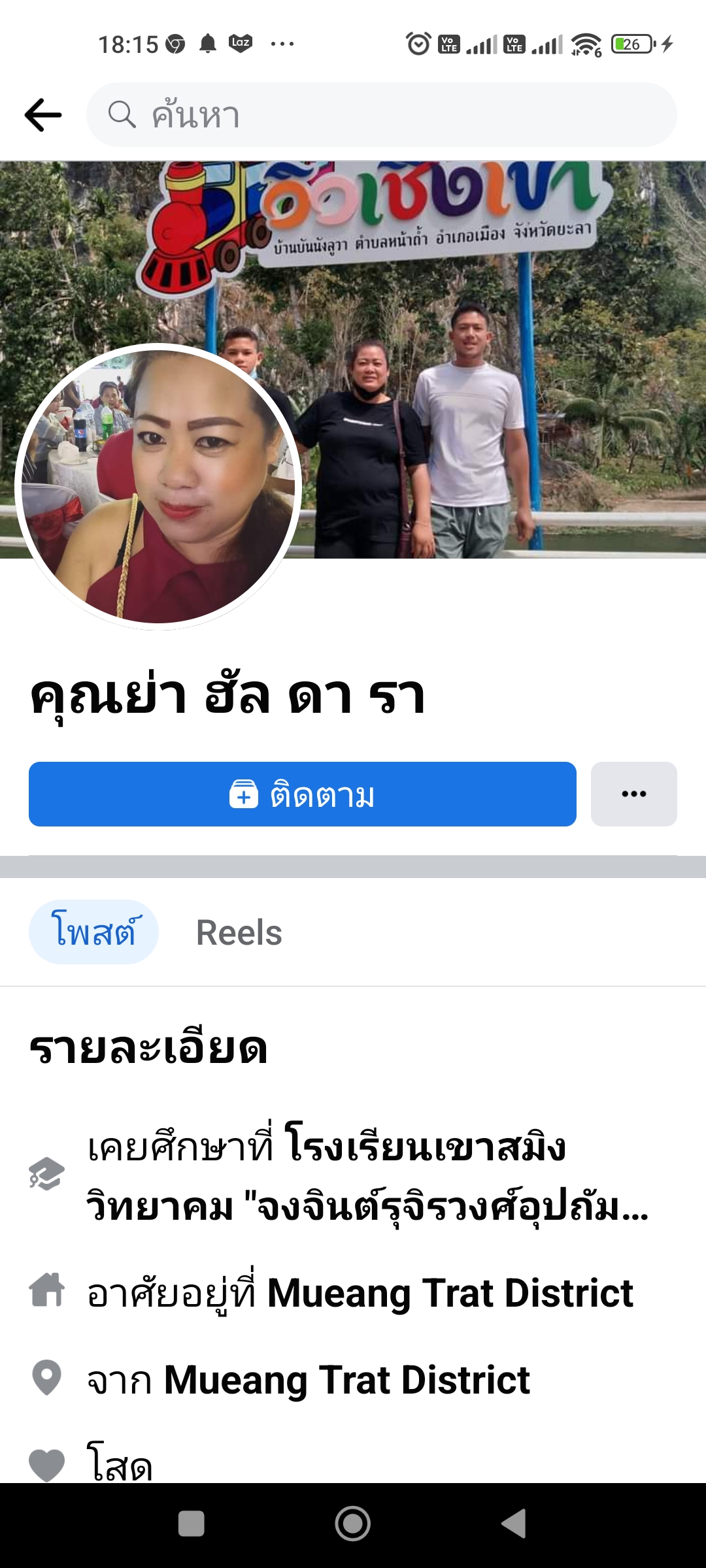
Task: Open the three-dot more options button
Action: pyautogui.click(x=633, y=794)
